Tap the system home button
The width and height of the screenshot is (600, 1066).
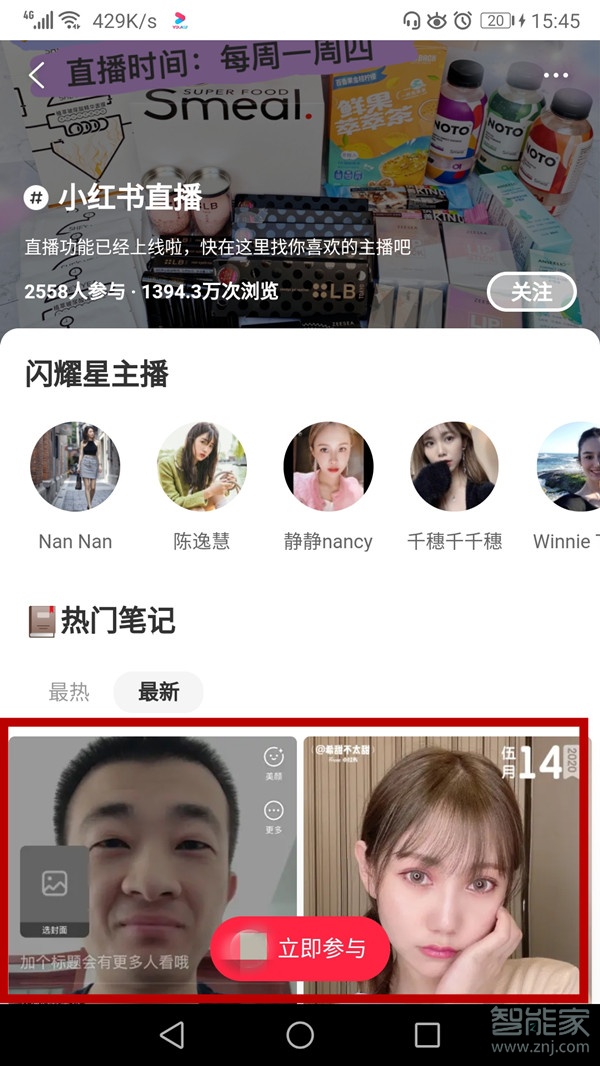(300, 1035)
